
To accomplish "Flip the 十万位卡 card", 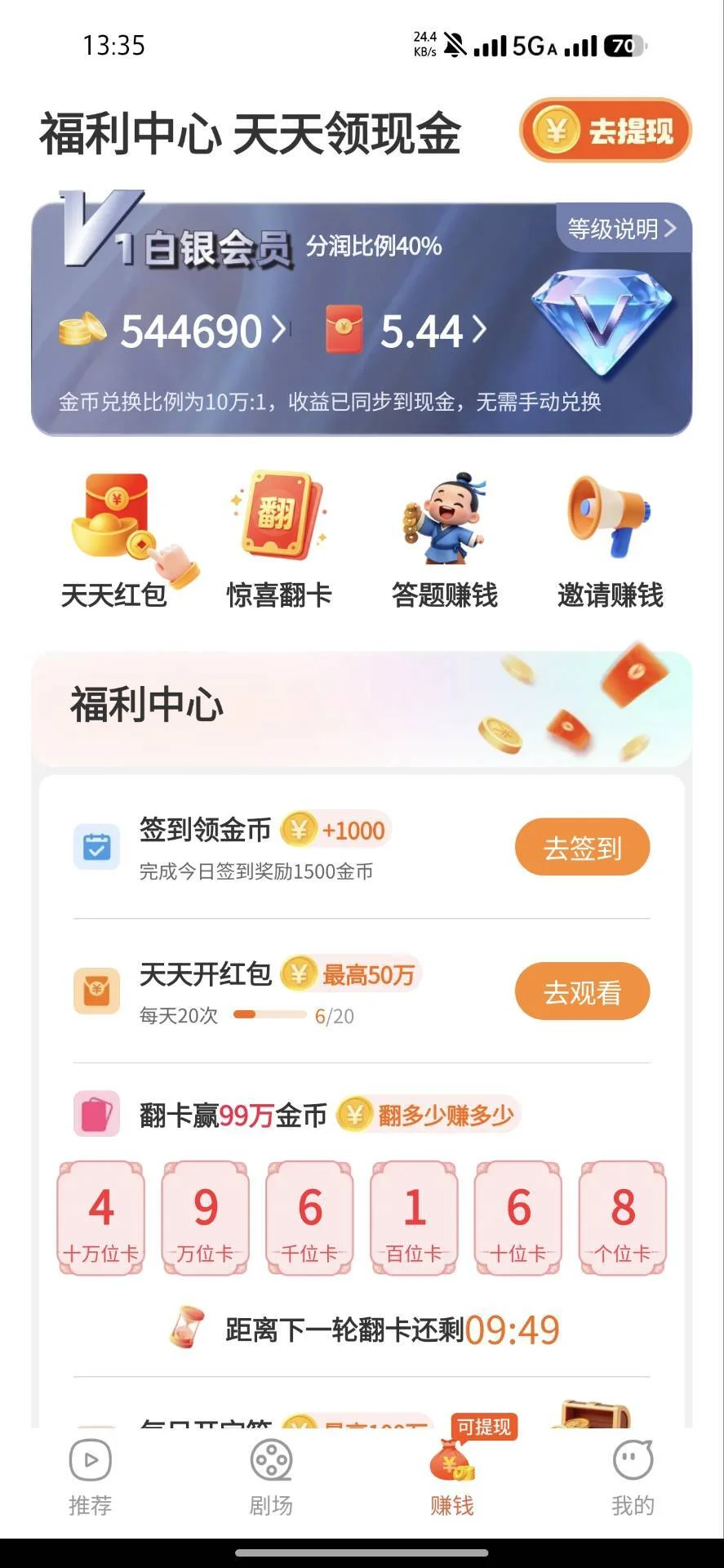I will (x=100, y=1218).
